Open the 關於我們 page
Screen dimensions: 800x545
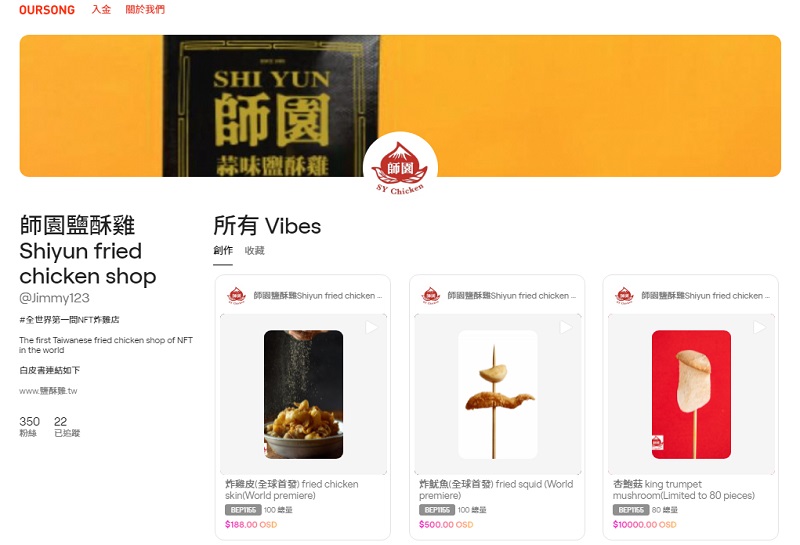tap(145, 10)
